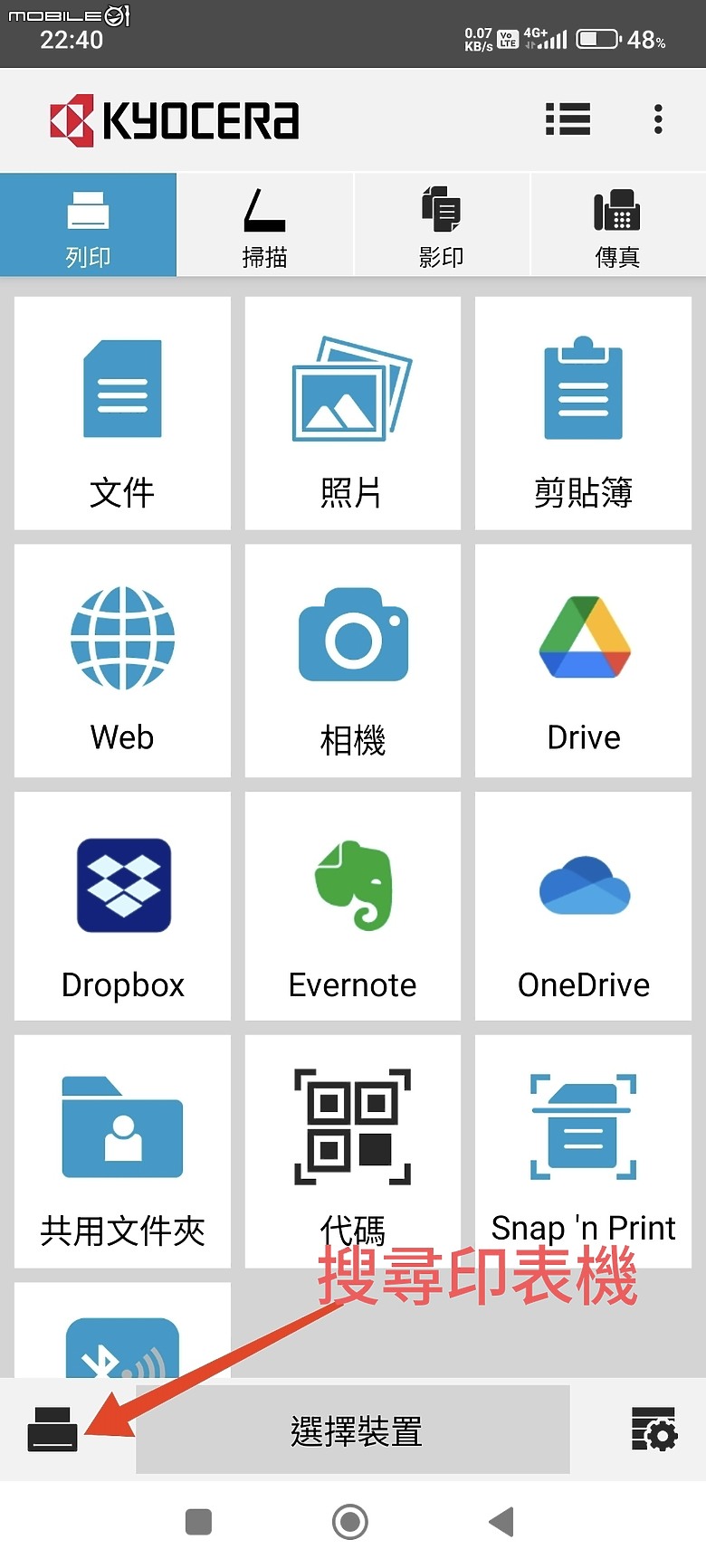
Task: Open the Web tile
Action: pyautogui.click(x=122, y=660)
